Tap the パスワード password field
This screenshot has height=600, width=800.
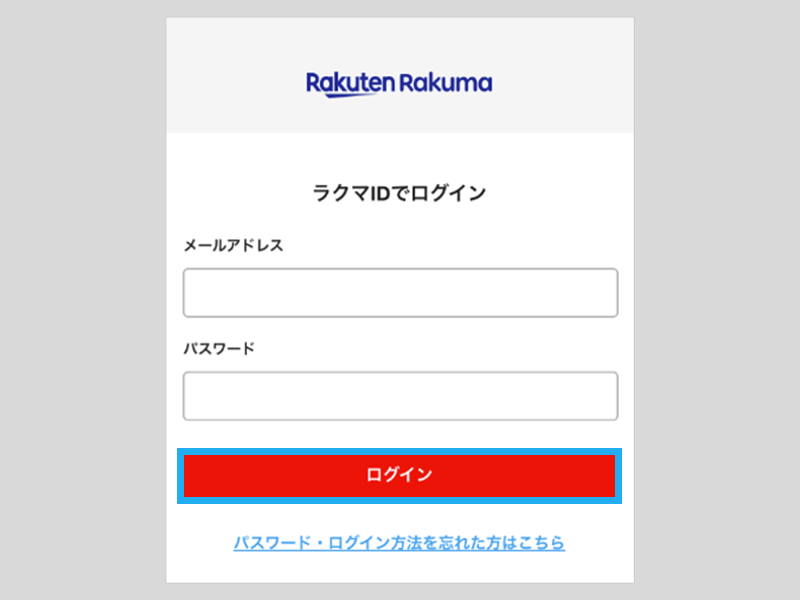pos(400,396)
